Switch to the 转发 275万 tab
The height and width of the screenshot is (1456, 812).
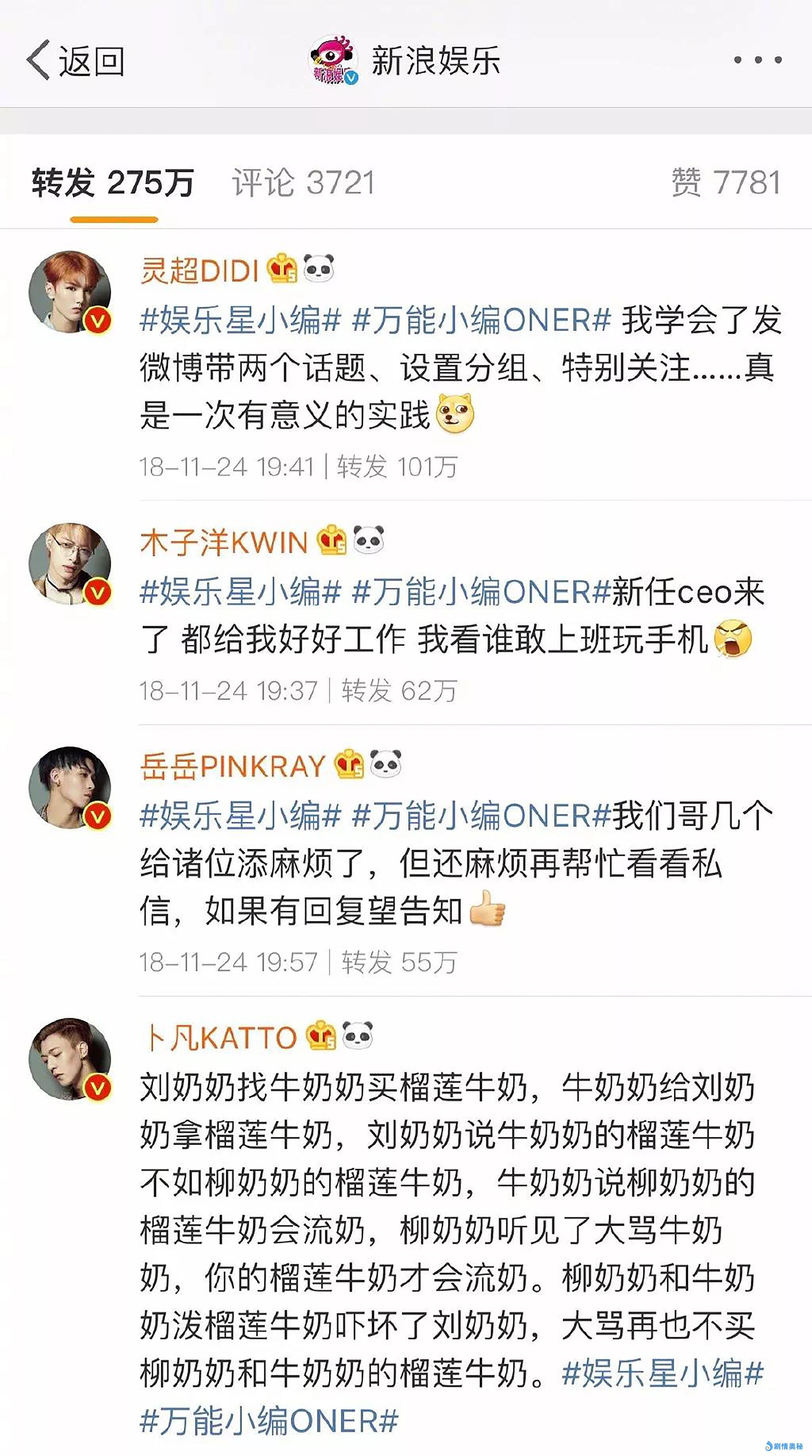pos(113,183)
